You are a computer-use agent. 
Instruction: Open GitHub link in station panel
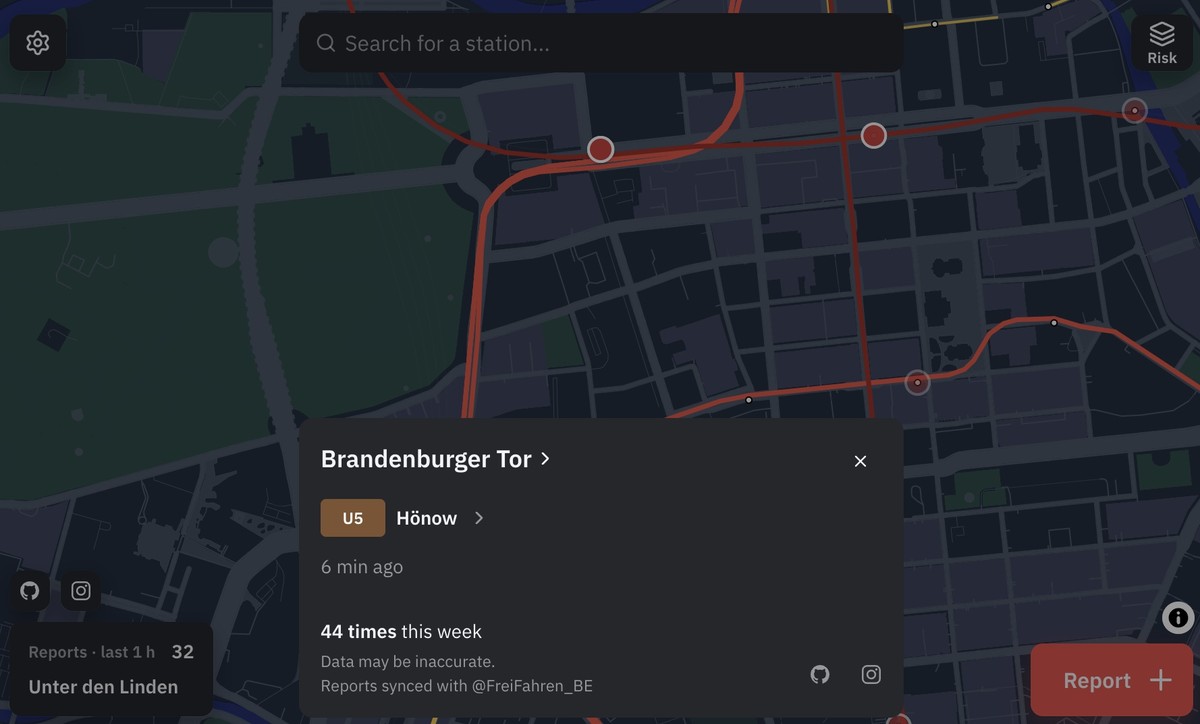[x=820, y=674]
